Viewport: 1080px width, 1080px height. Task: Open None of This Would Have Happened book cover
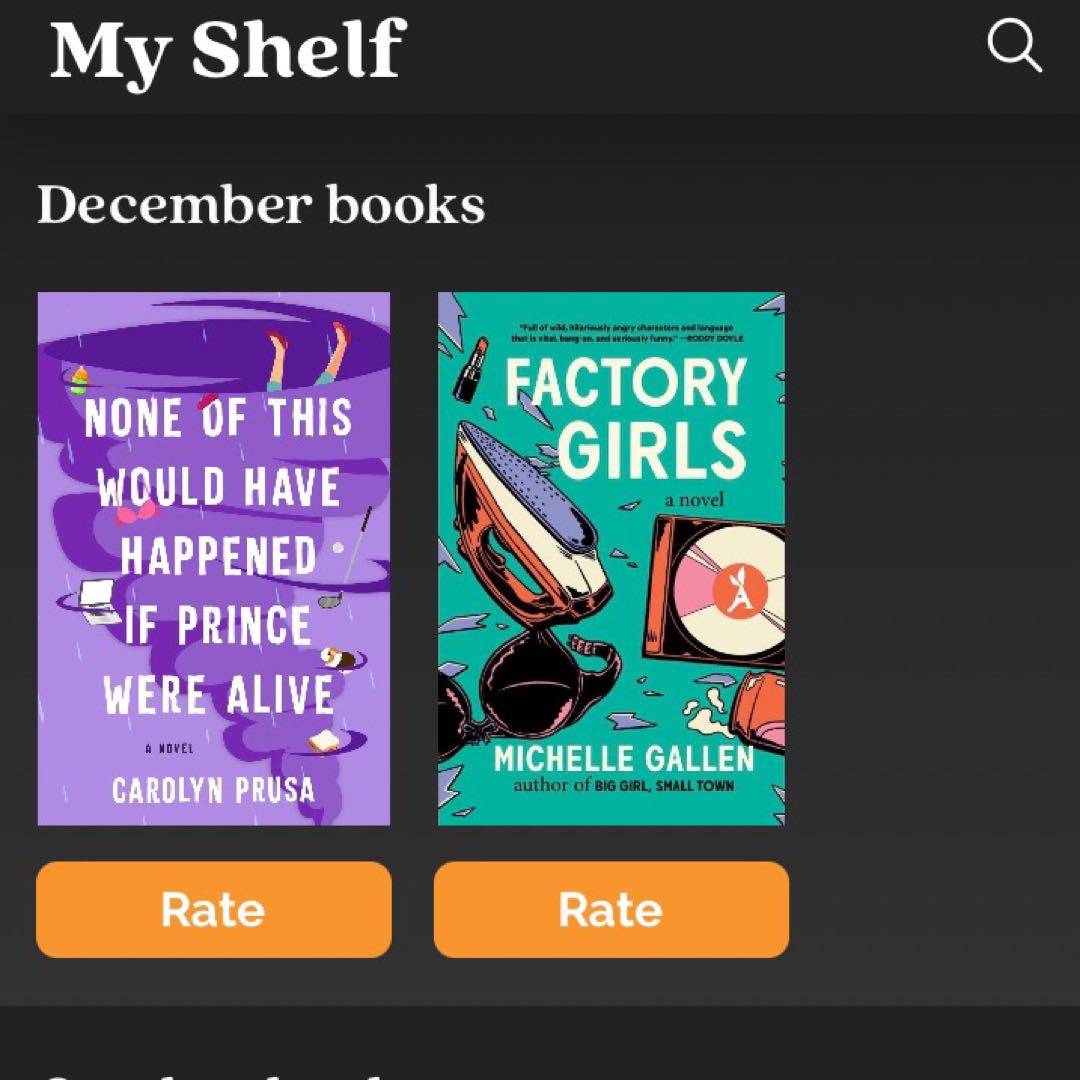pyautogui.click(x=213, y=558)
